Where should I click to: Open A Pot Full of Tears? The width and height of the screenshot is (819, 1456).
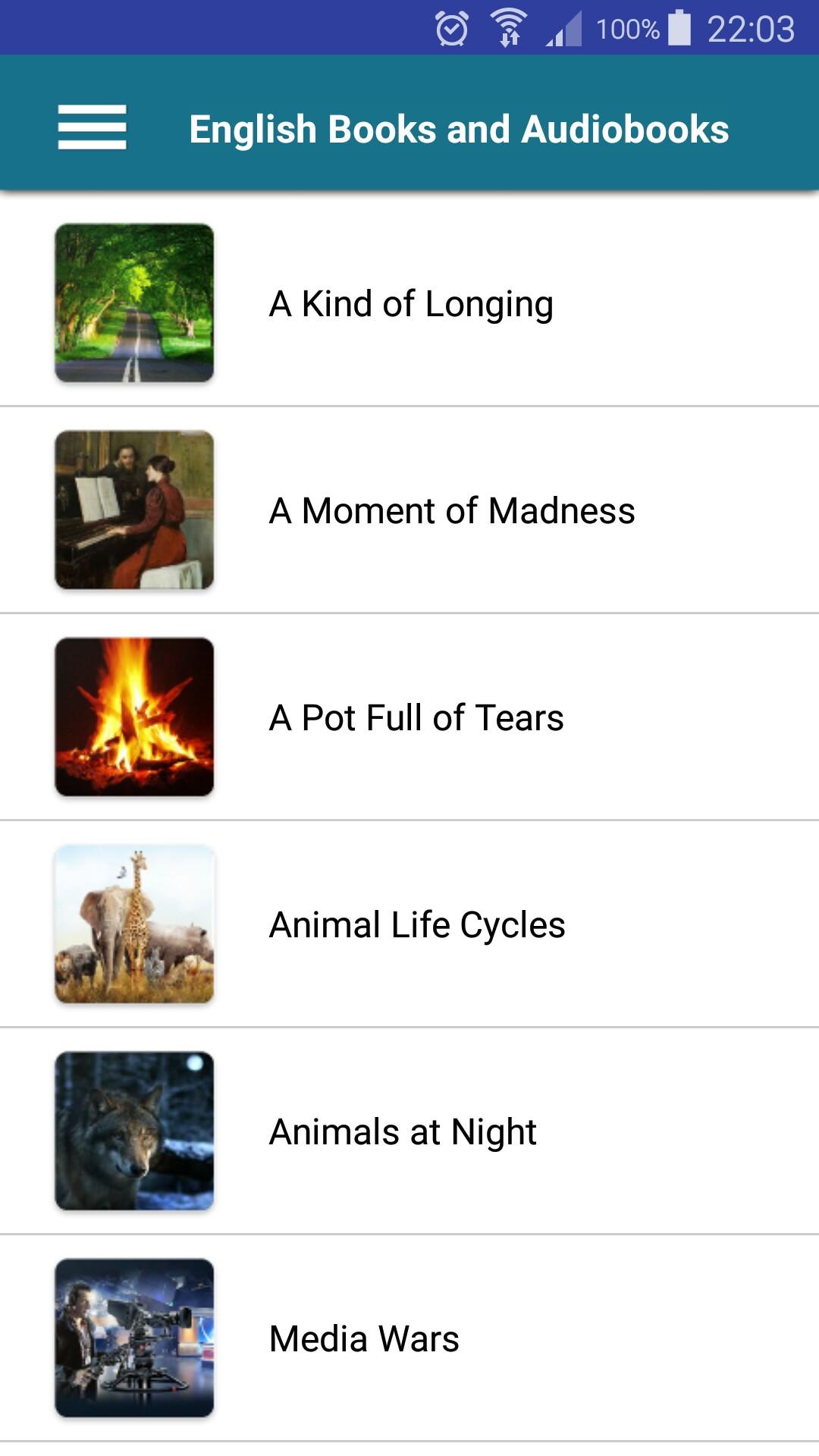(x=416, y=717)
